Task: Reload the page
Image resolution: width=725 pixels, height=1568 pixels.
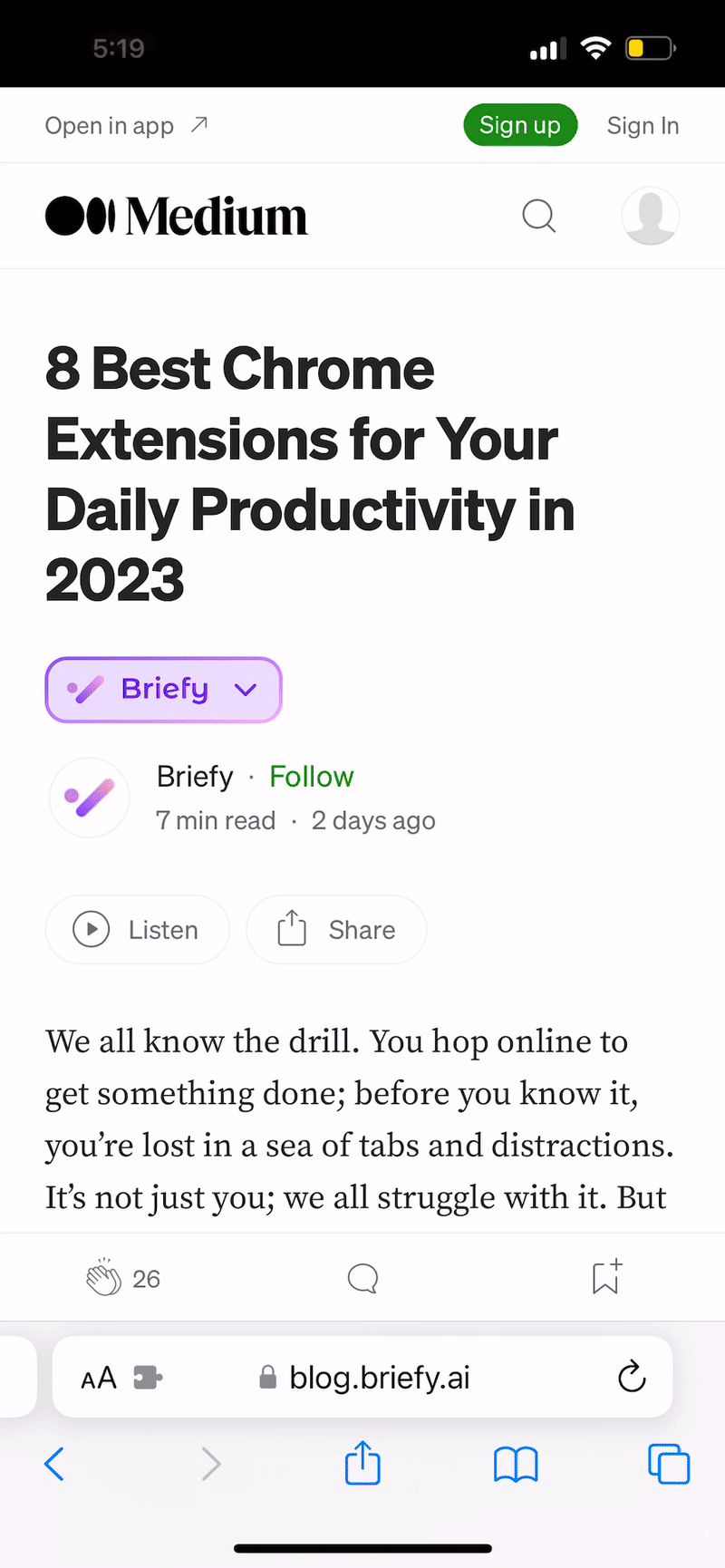Action: pyautogui.click(x=631, y=1378)
